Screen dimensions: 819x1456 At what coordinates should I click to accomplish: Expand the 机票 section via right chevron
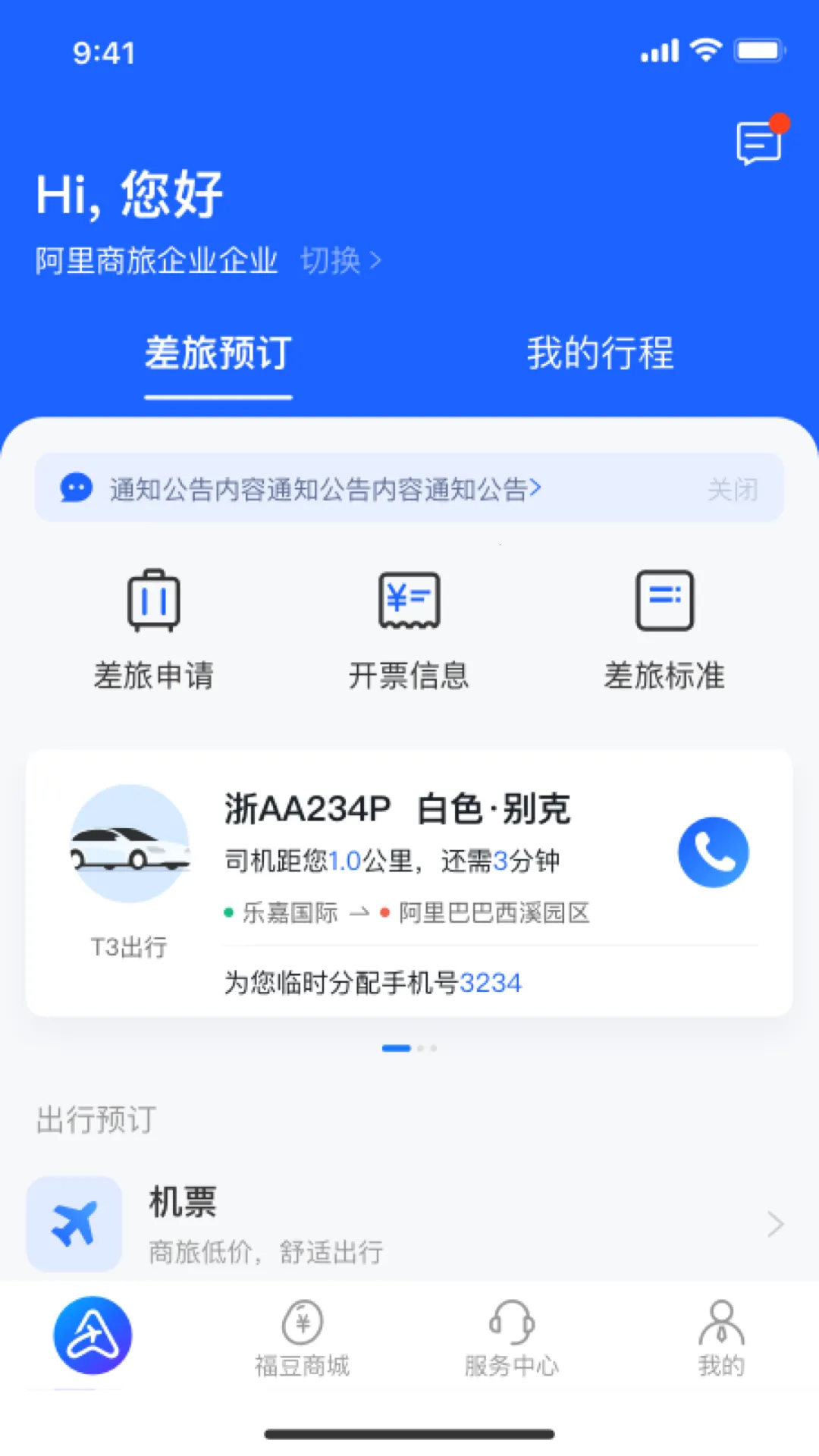click(x=777, y=1224)
